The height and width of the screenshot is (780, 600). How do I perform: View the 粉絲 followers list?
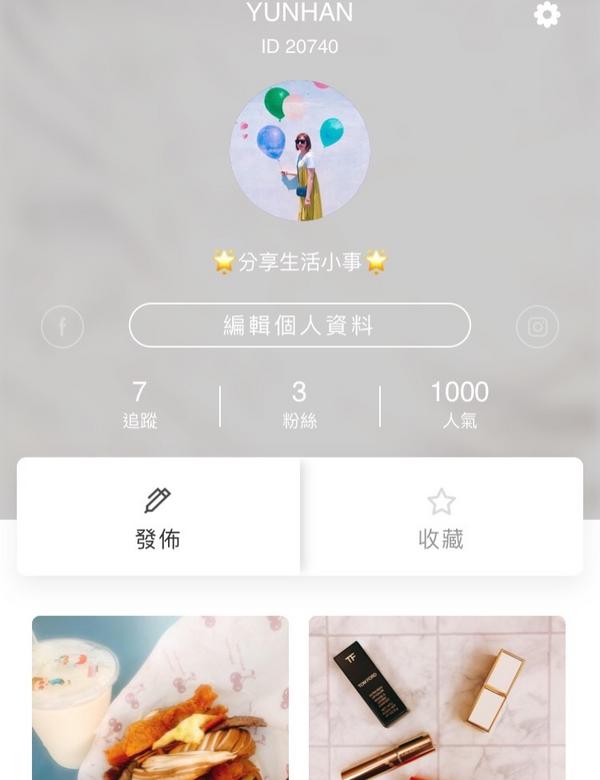pos(299,403)
